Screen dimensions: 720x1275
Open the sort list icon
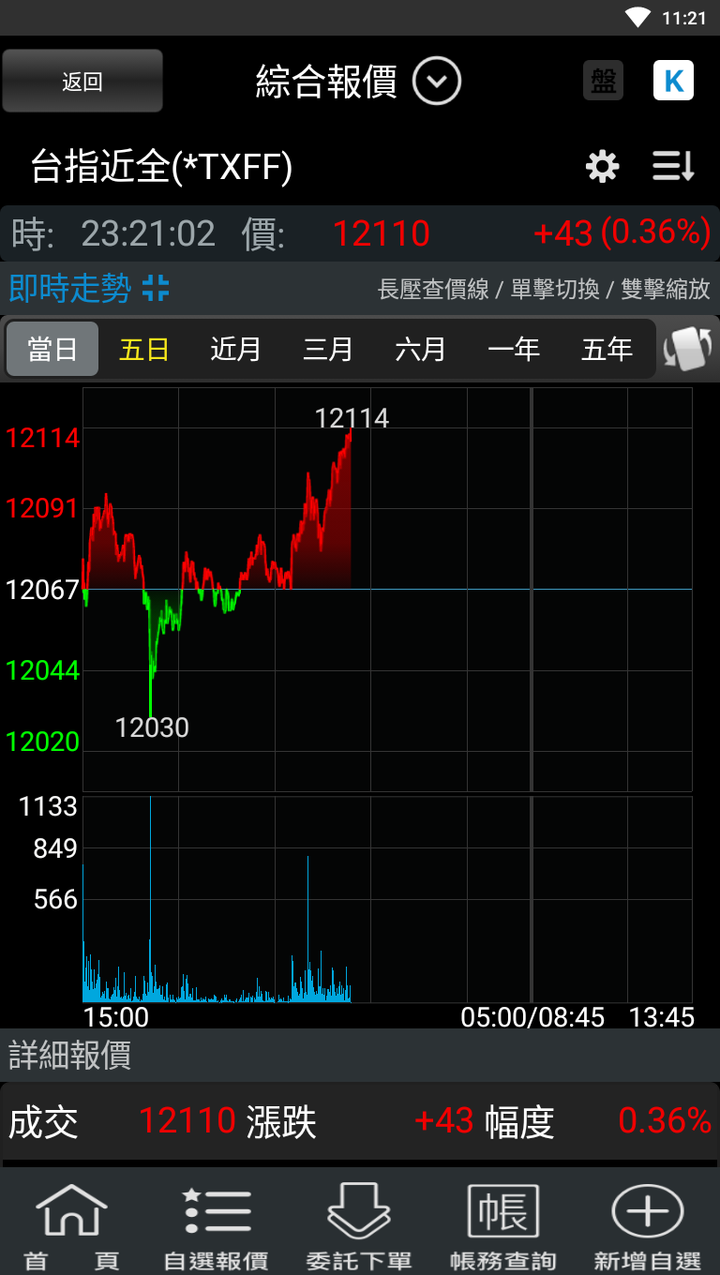(x=673, y=166)
